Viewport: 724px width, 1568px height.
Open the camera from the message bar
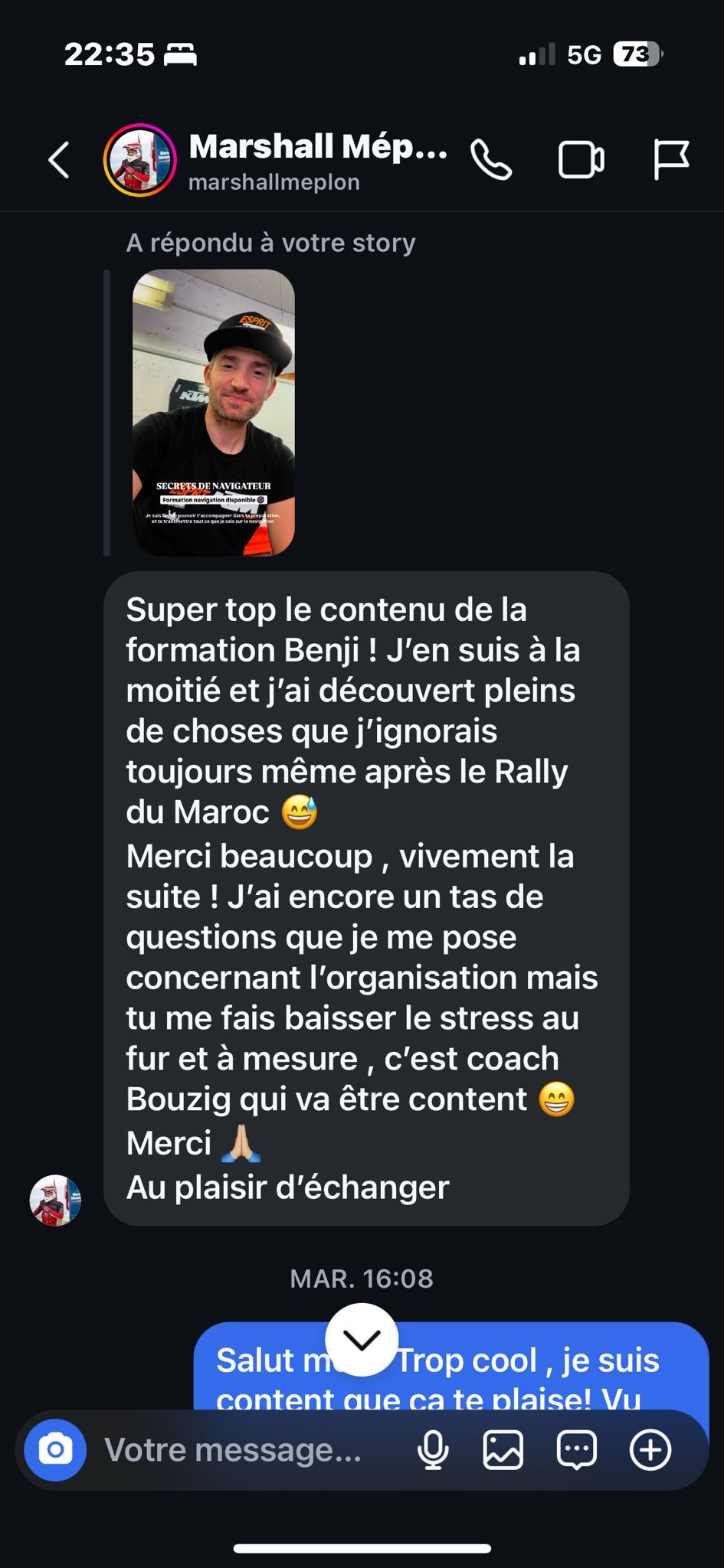point(55,1449)
